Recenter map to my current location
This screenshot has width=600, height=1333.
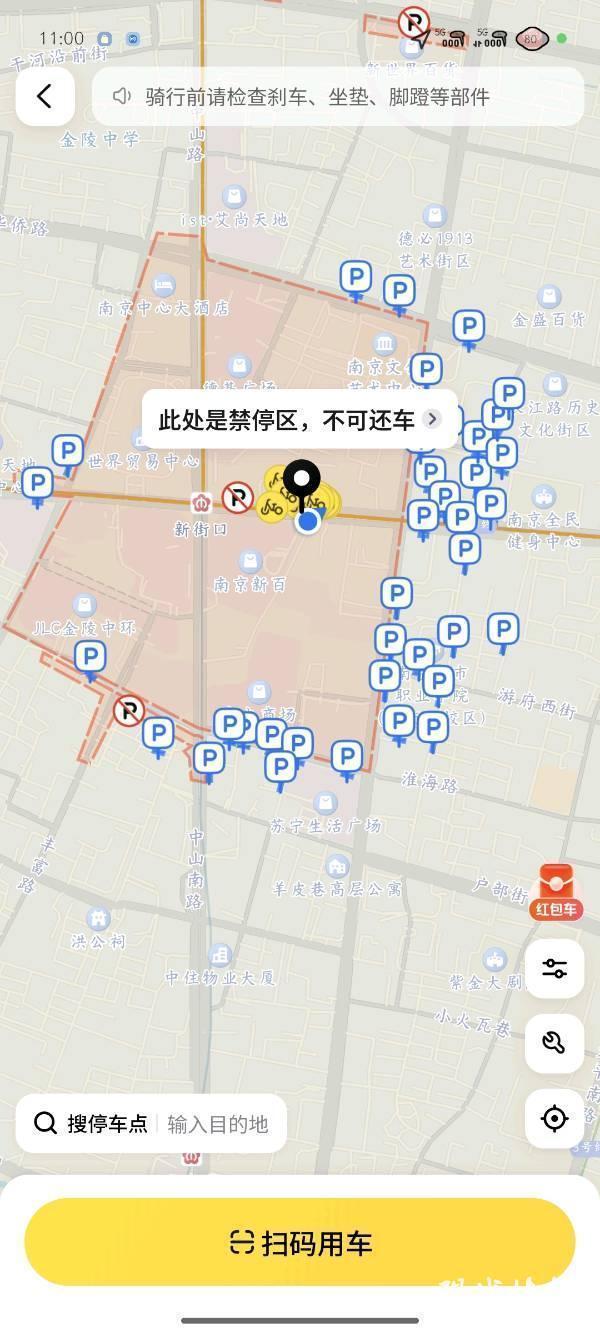555,1118
